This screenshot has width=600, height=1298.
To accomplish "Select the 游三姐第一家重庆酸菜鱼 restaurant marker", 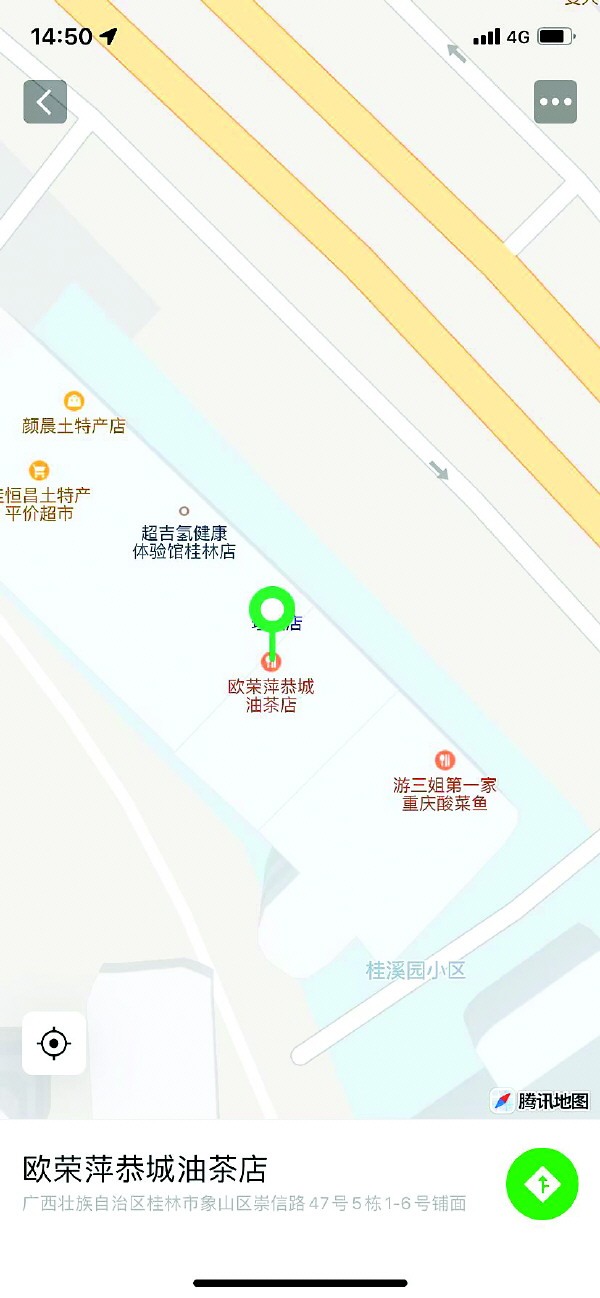I will coord(445,760).
